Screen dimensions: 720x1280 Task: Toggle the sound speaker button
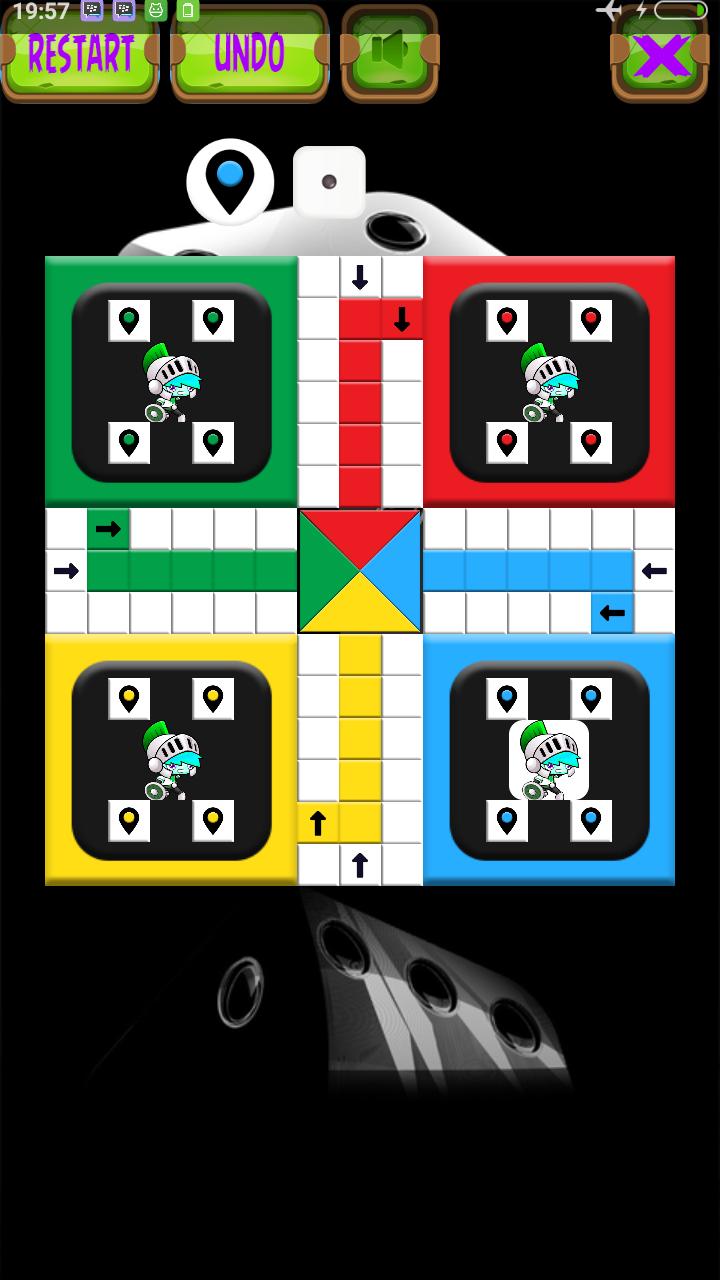click(390, 54)
